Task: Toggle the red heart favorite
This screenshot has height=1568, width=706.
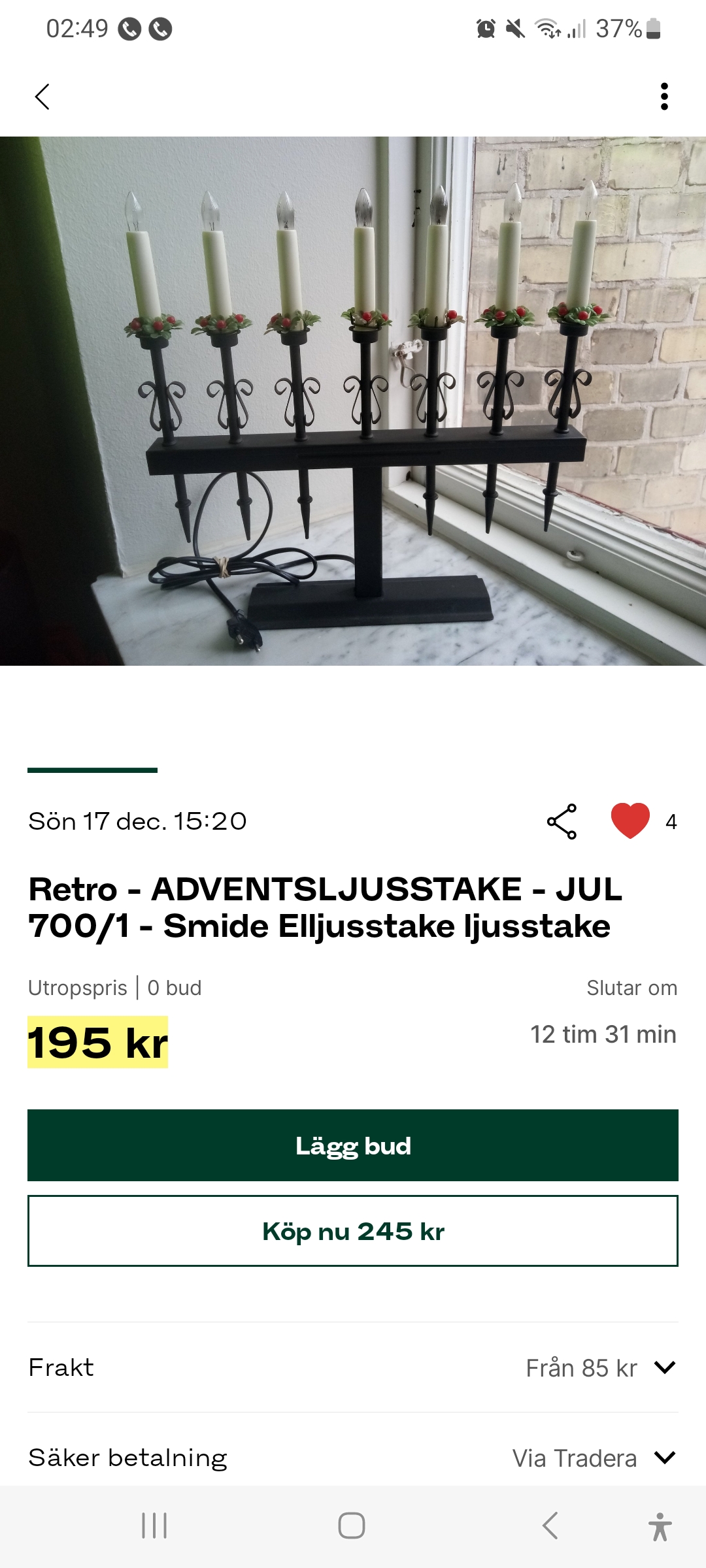Action: point(630,821)
